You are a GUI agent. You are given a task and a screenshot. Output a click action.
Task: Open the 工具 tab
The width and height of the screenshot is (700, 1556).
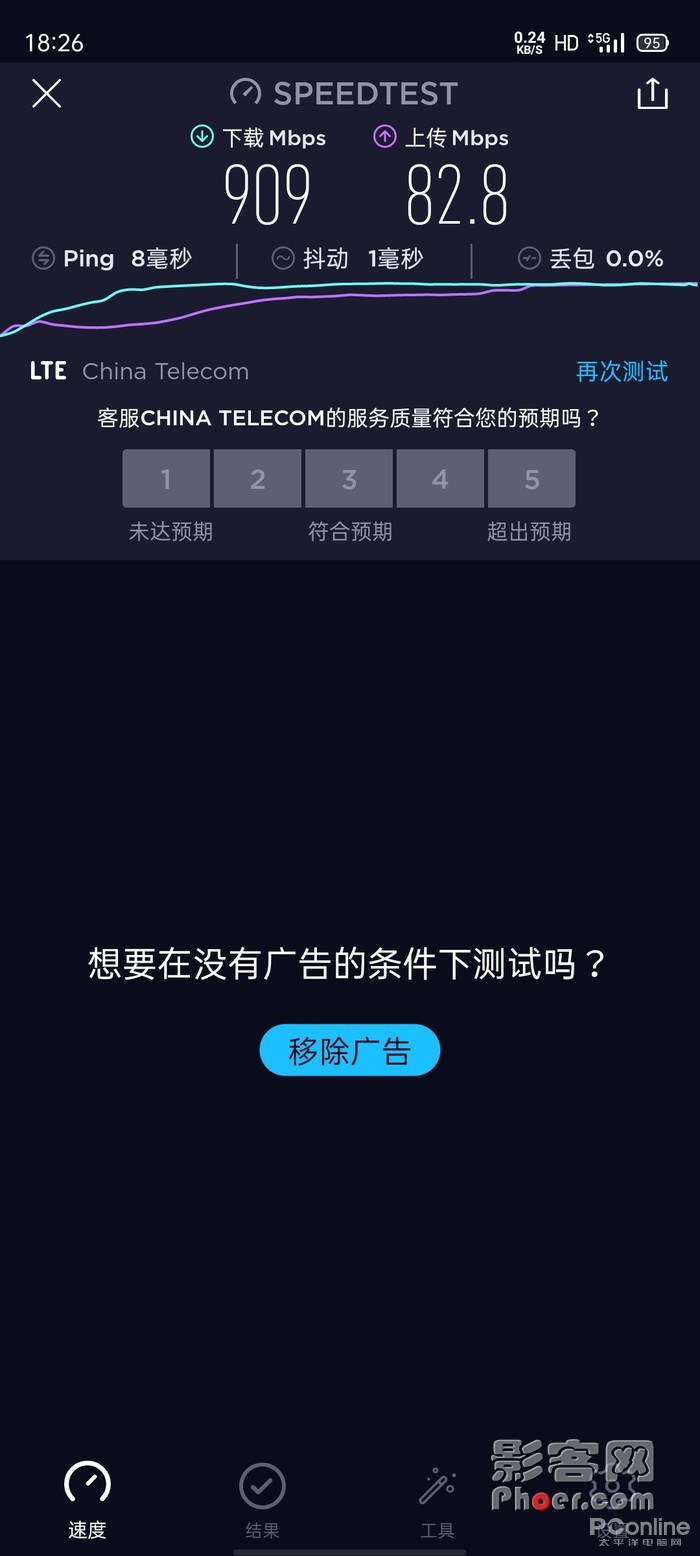click(x=437, y=1499)
